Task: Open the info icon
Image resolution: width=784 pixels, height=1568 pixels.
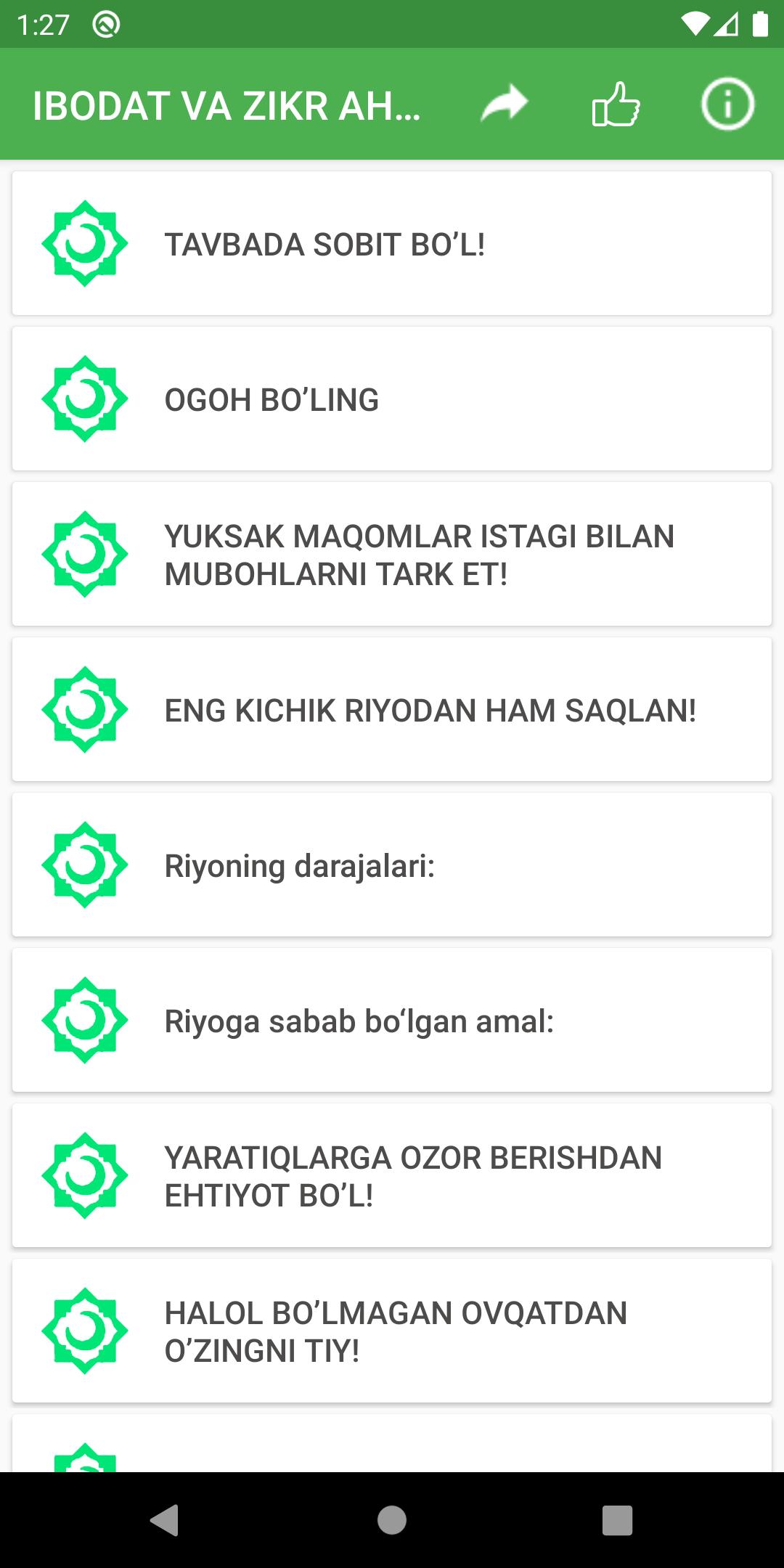Action: [x=727, y=105]
